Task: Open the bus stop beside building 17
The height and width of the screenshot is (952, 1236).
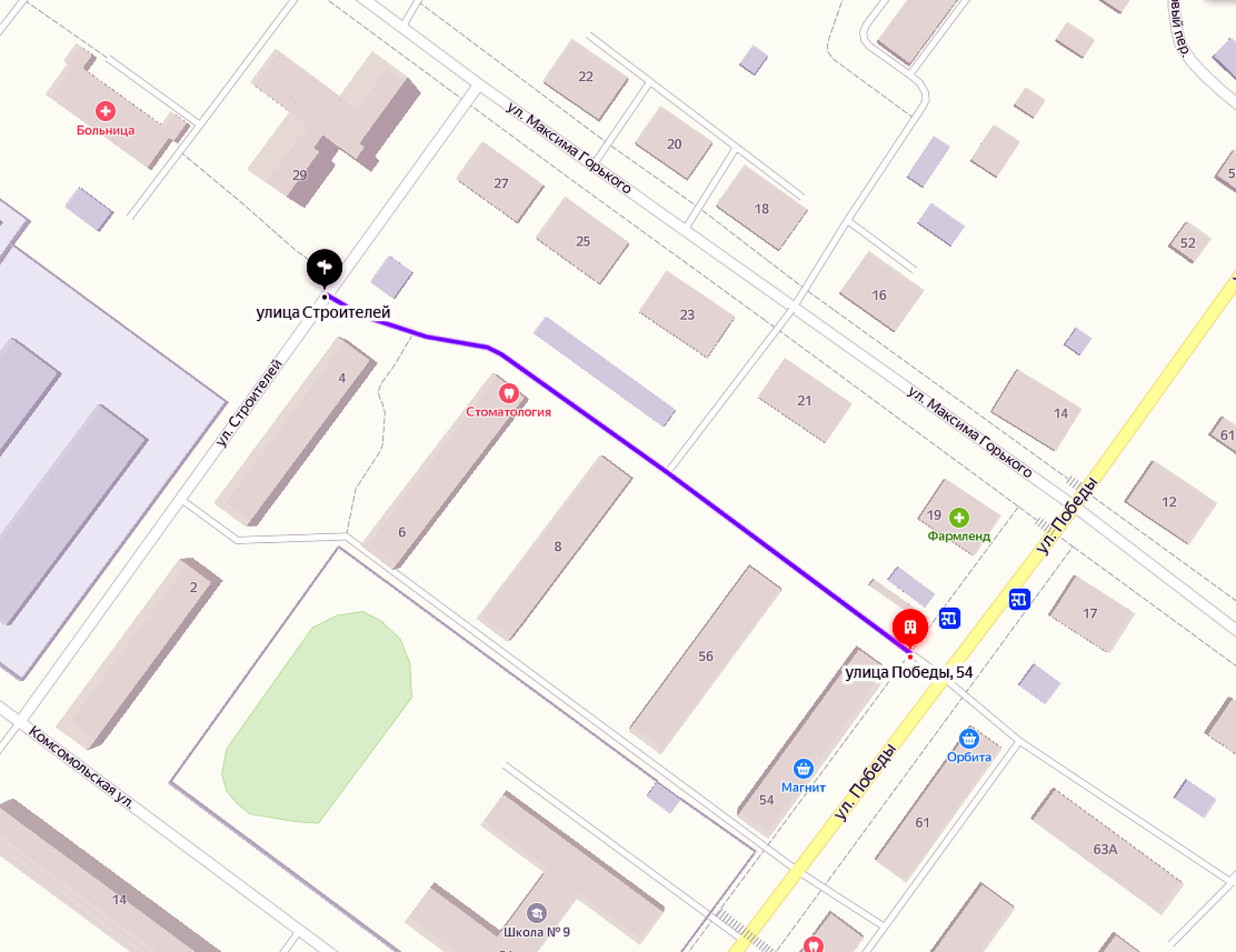Action: (x=1020, y=599)
